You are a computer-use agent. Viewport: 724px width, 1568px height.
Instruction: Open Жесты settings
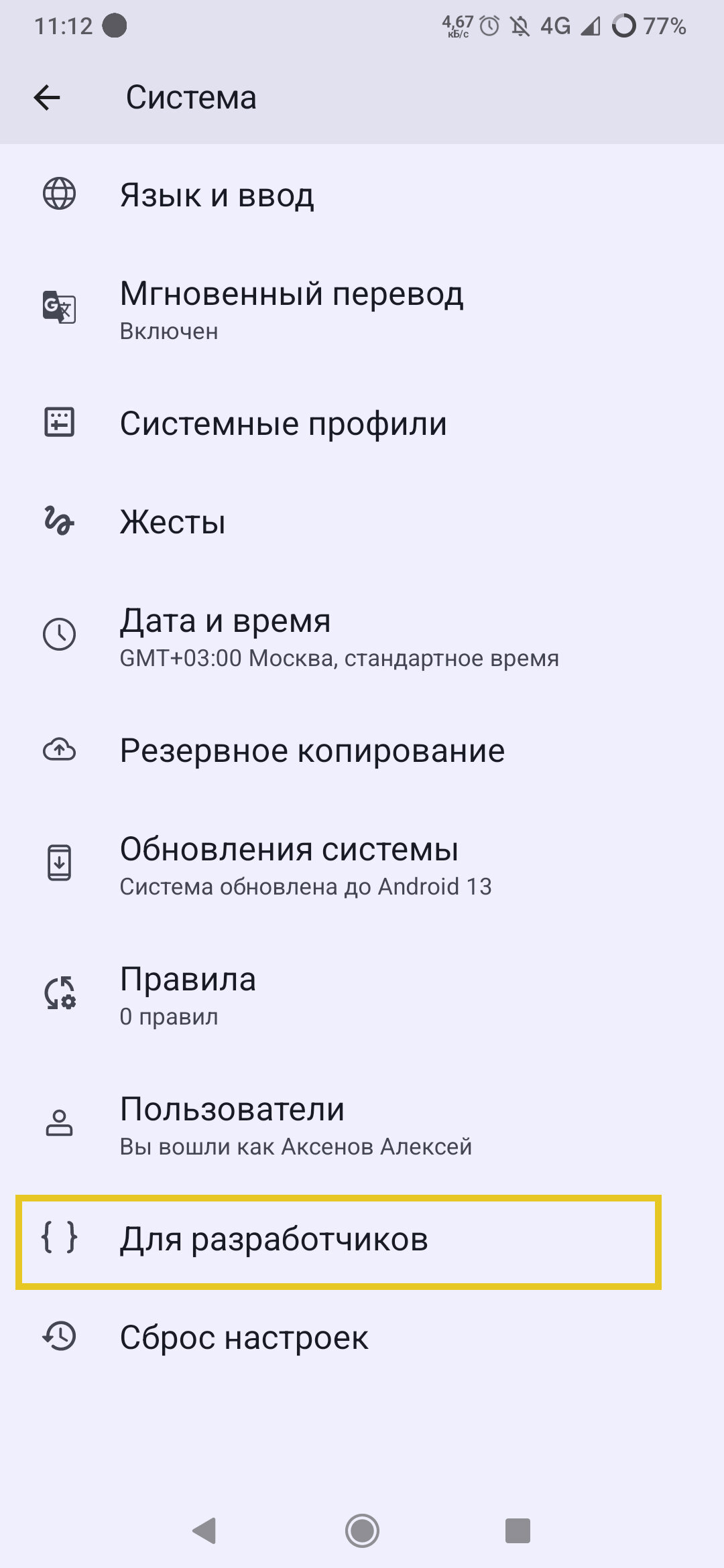click(x=362, y=521)
